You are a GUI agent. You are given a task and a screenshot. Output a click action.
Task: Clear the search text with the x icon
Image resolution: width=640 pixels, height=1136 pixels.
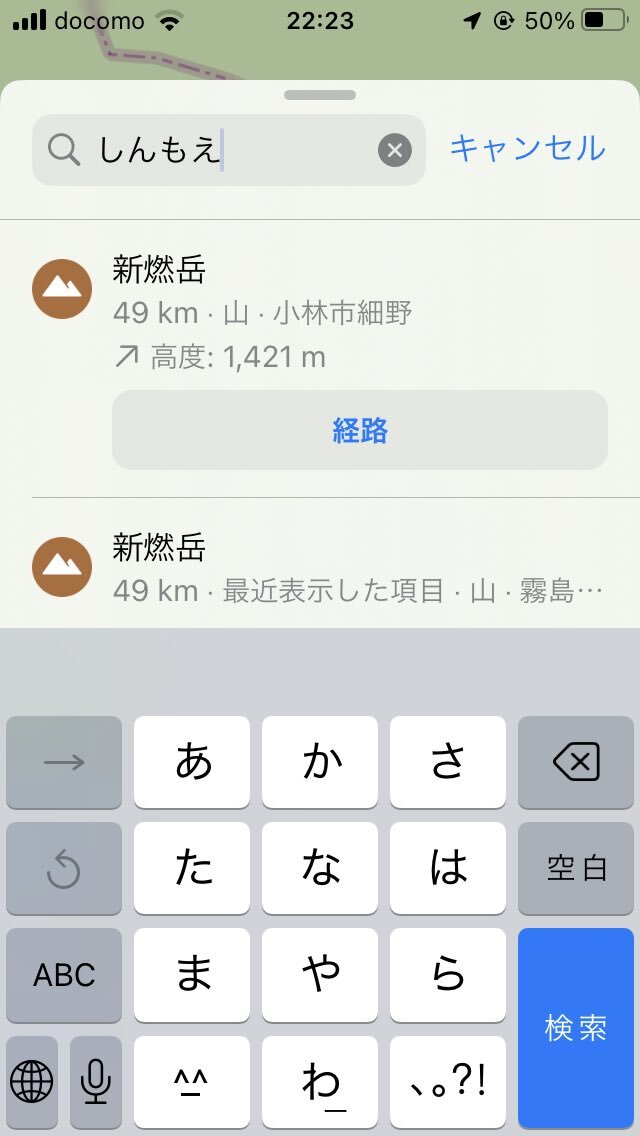(394, 150)
